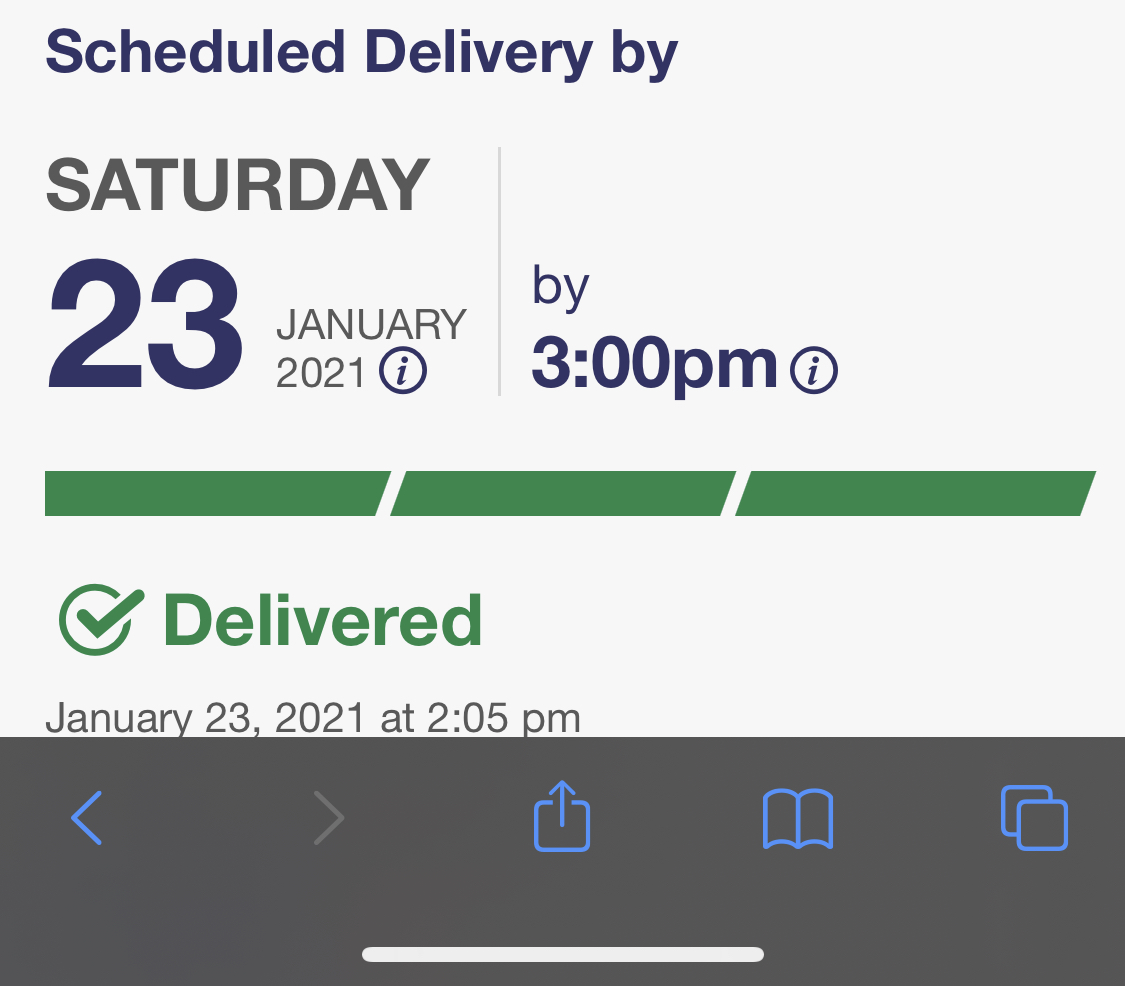1125x986 pixels.
Task: Show all open browser tabs
Action: [x=1034, y=818]
